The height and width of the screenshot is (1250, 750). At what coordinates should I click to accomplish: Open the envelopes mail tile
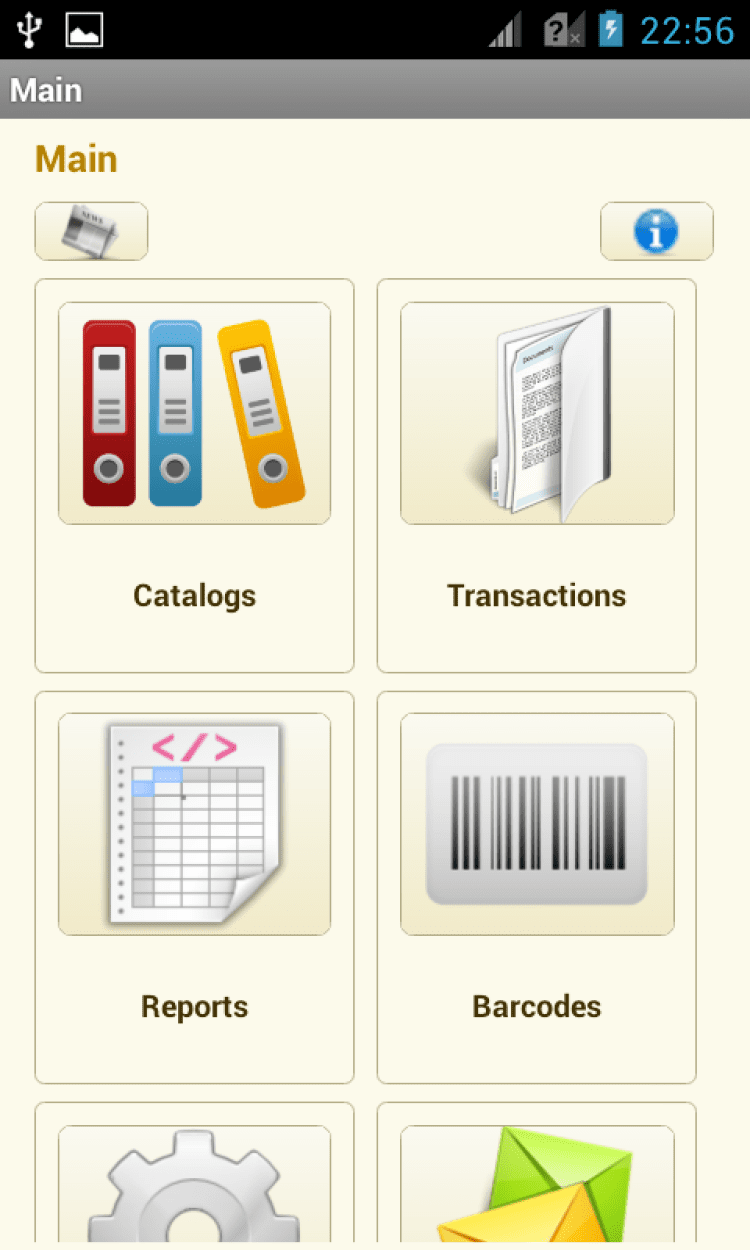[536, 1180]
